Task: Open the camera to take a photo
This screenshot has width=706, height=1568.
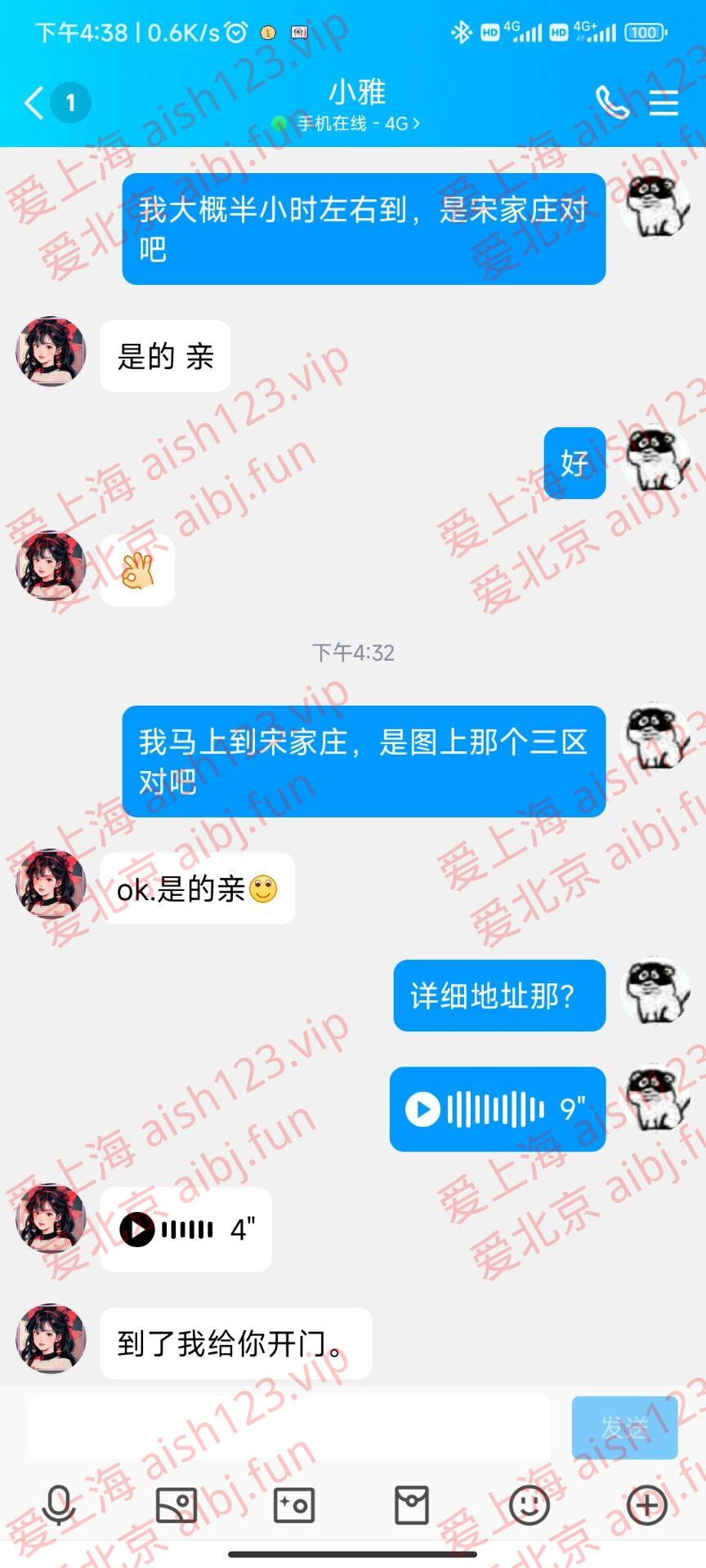Action: tap(294, 1504)
